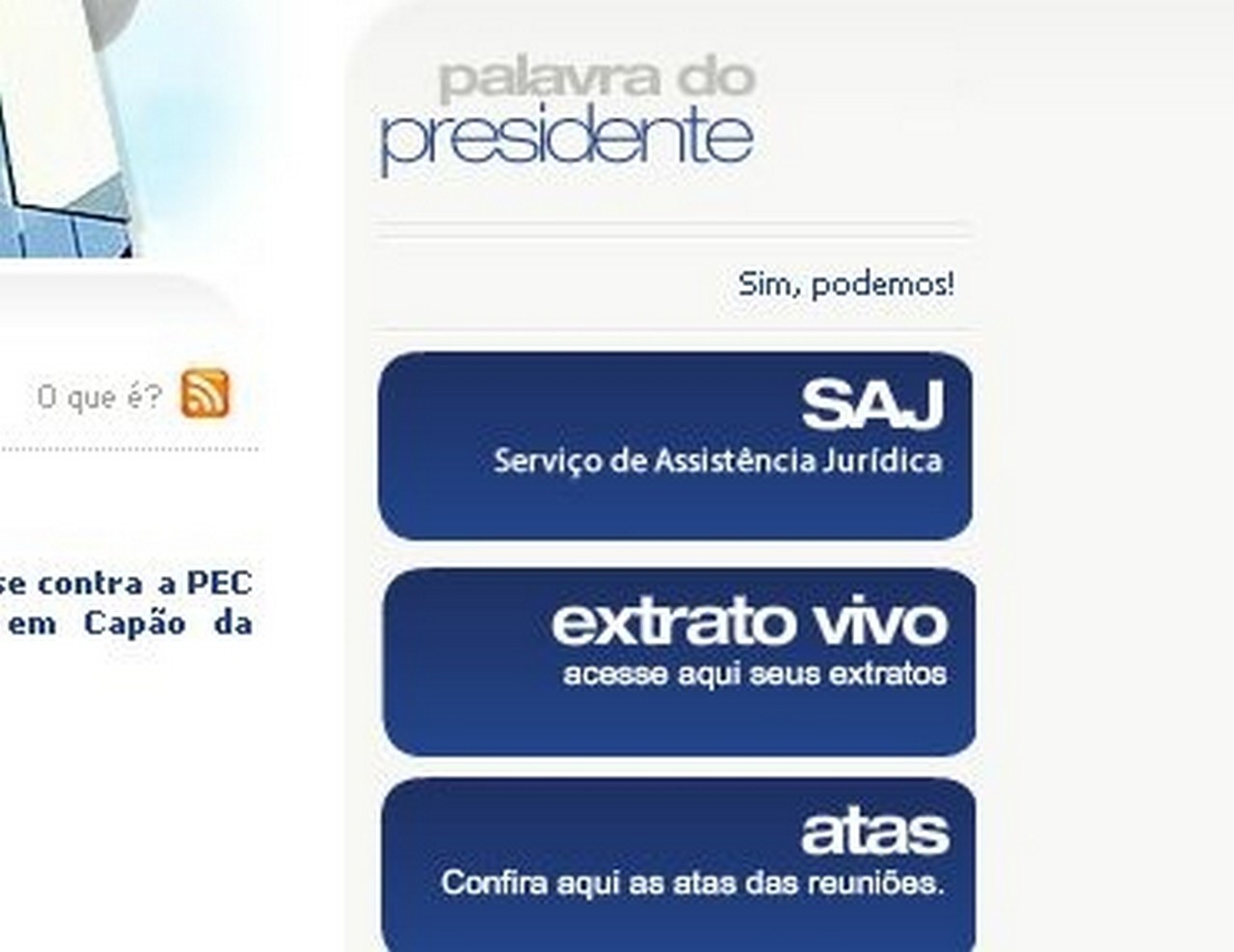Open the RSS feed icon
Viewport: 1234px width, 952px height.
point(205,394)
